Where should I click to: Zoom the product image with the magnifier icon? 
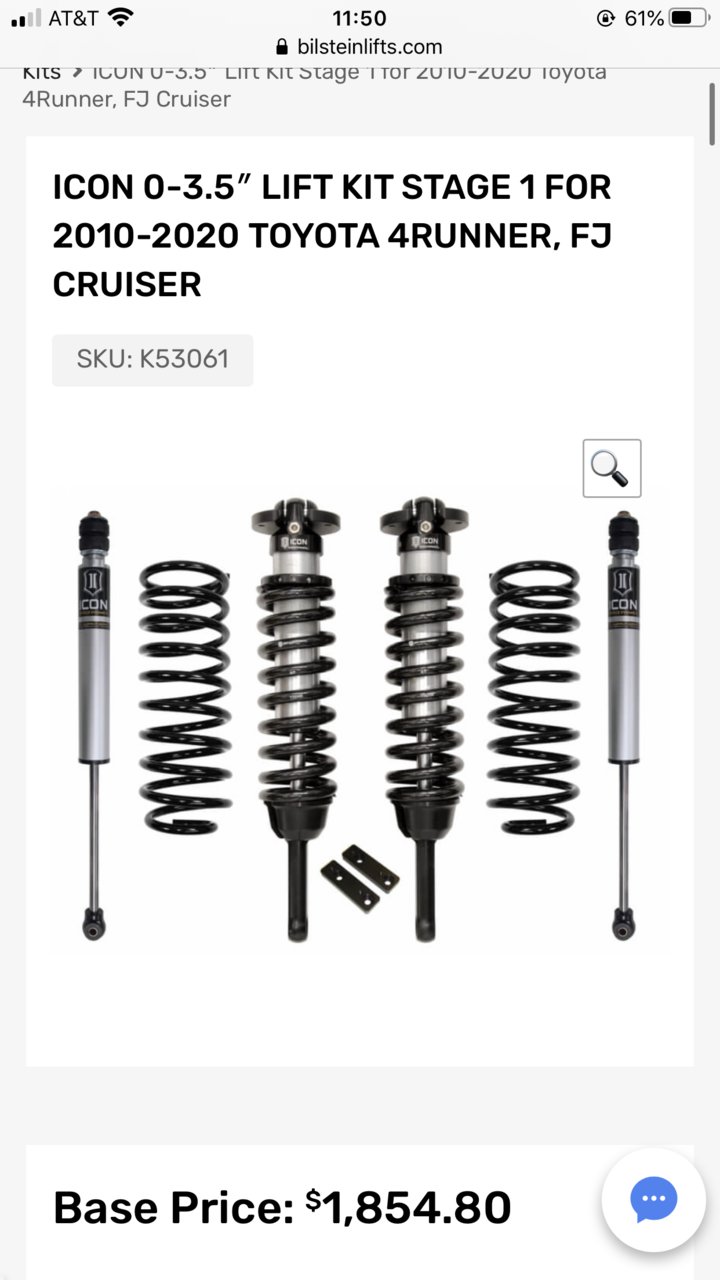click(611, 468)
